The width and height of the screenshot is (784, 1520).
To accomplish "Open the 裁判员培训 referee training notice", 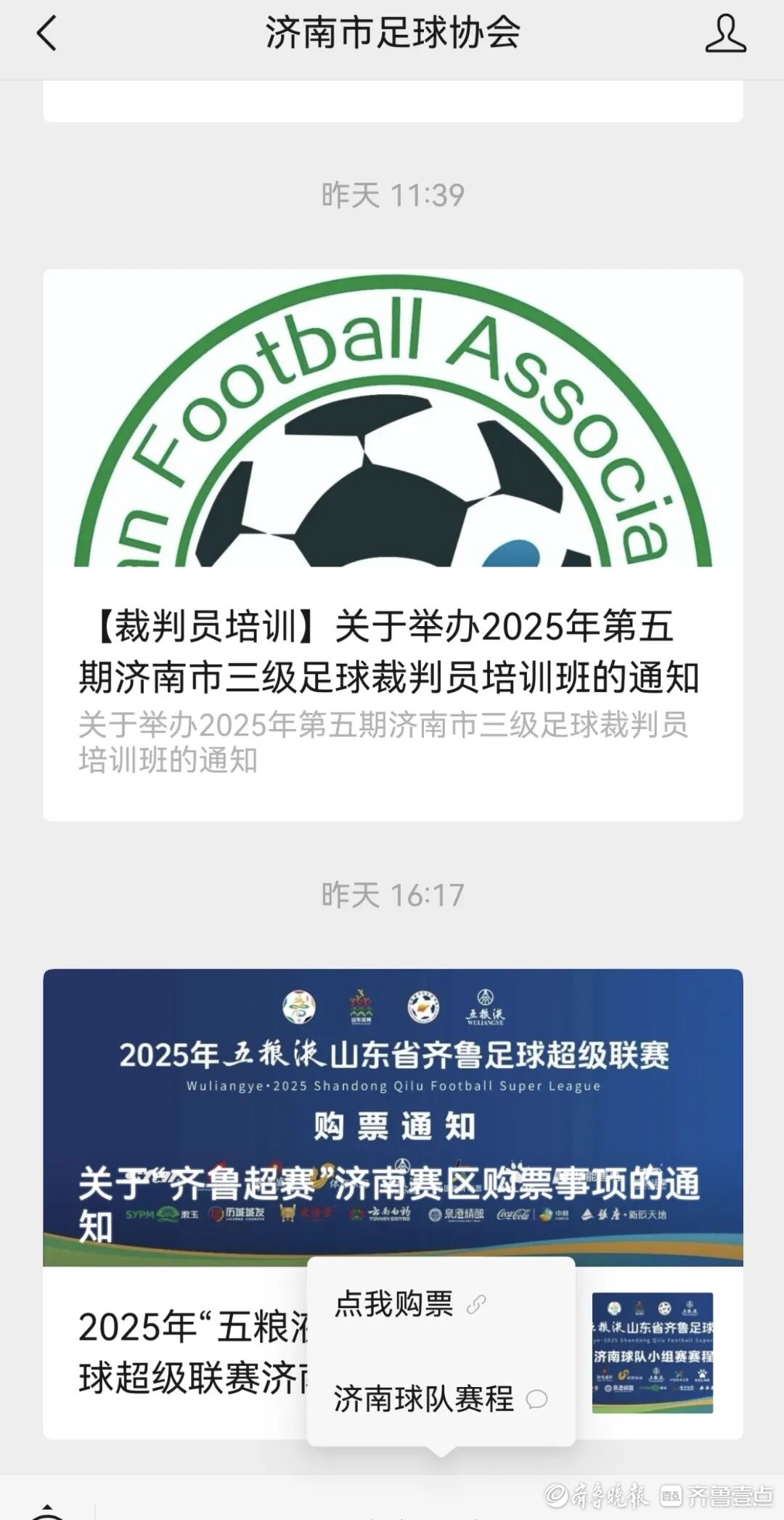I will coord(392,651).
